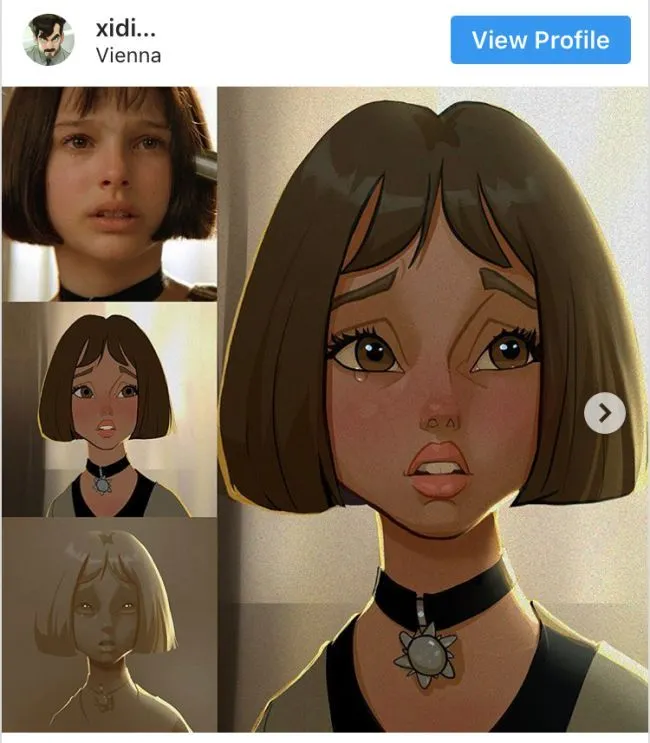Tap the View Profile button
This screenshot has height=743, width=650.
[540, 40]
